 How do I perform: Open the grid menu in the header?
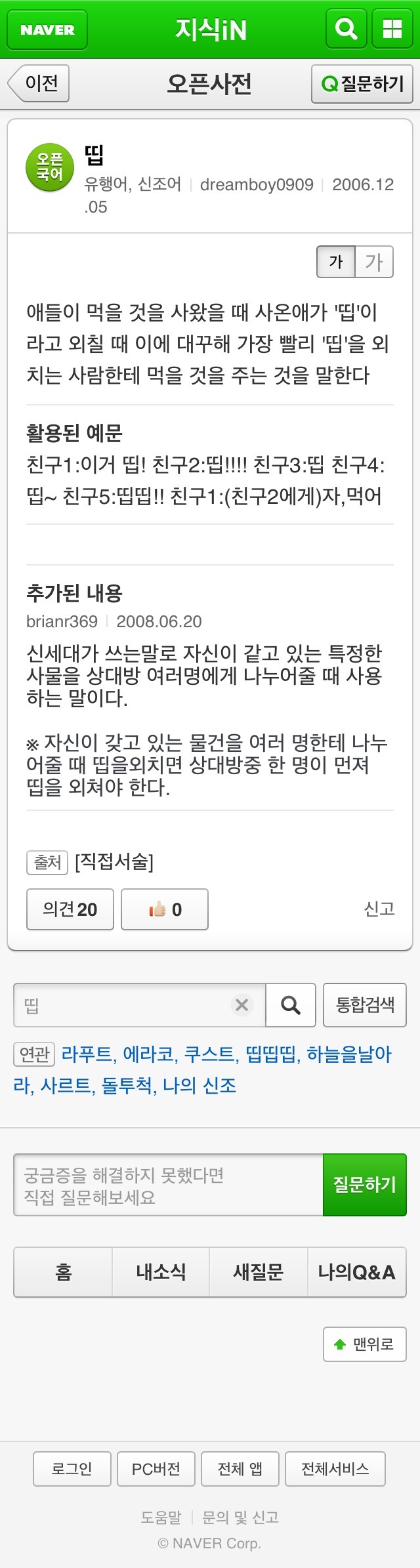pos(392,29)
